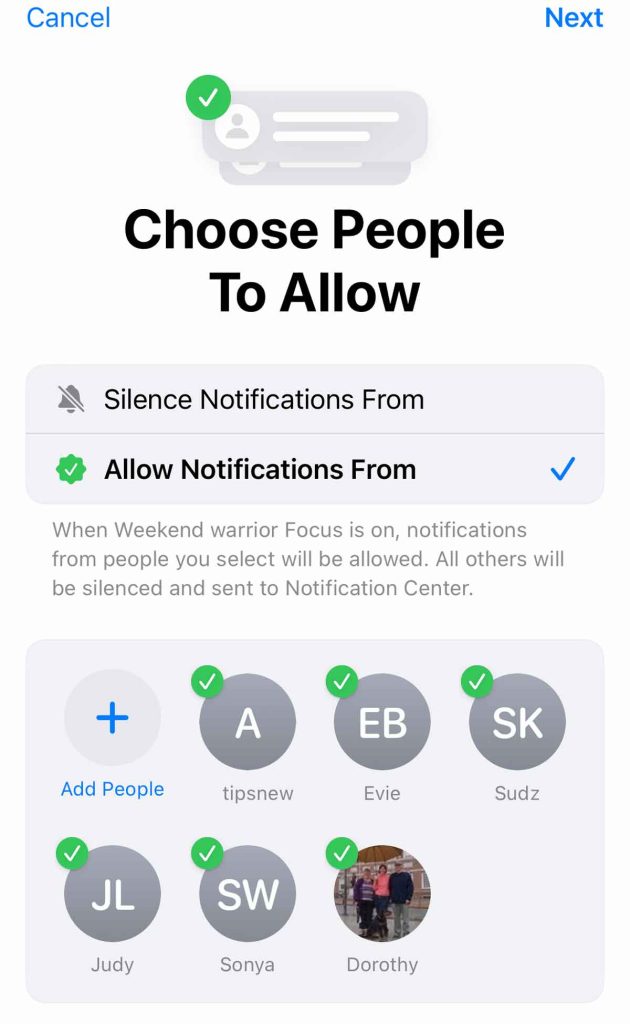Image resolution: width=630 pixels, height=1024 pixels.
Task: Tap contact Judy
Action: (x=112, y=895)
